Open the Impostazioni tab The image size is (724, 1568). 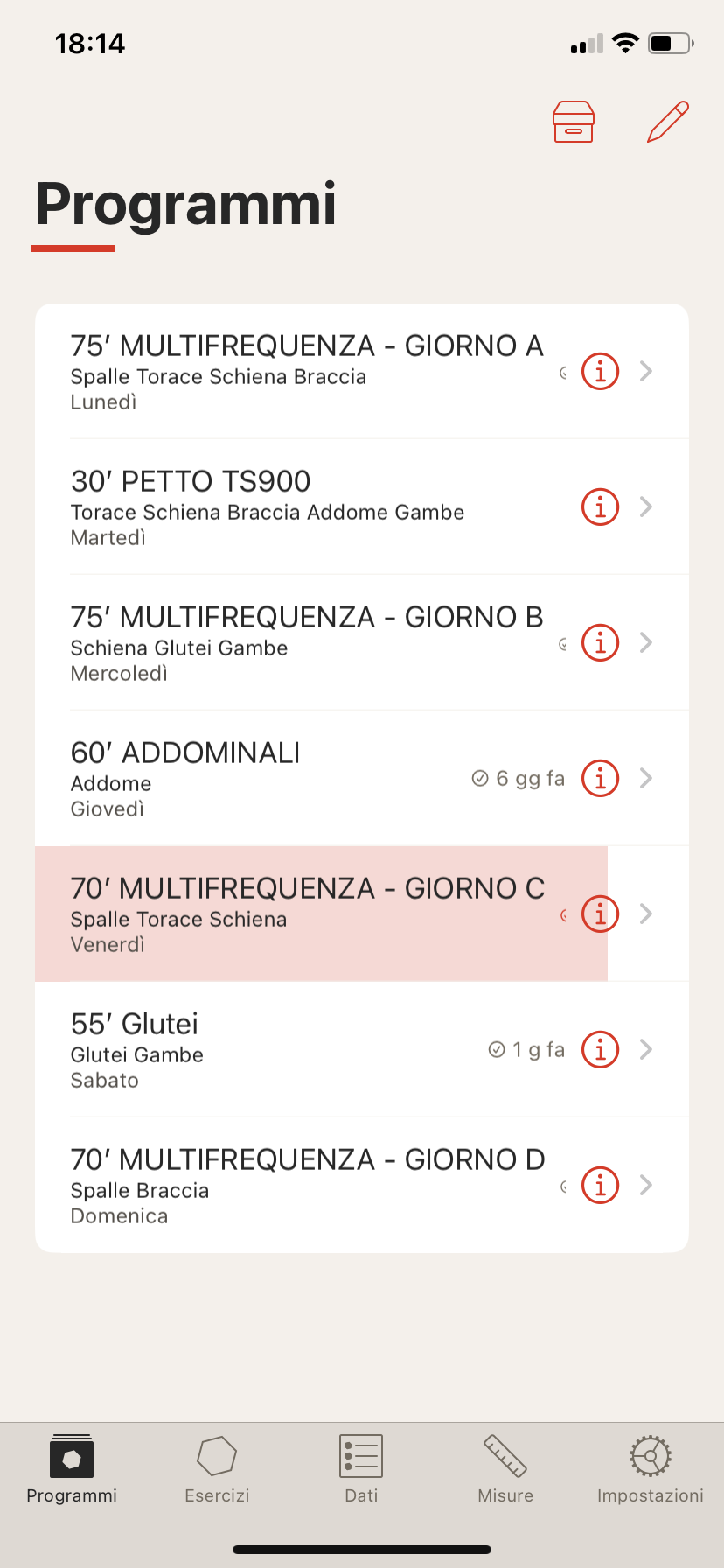pos(651,1470)
